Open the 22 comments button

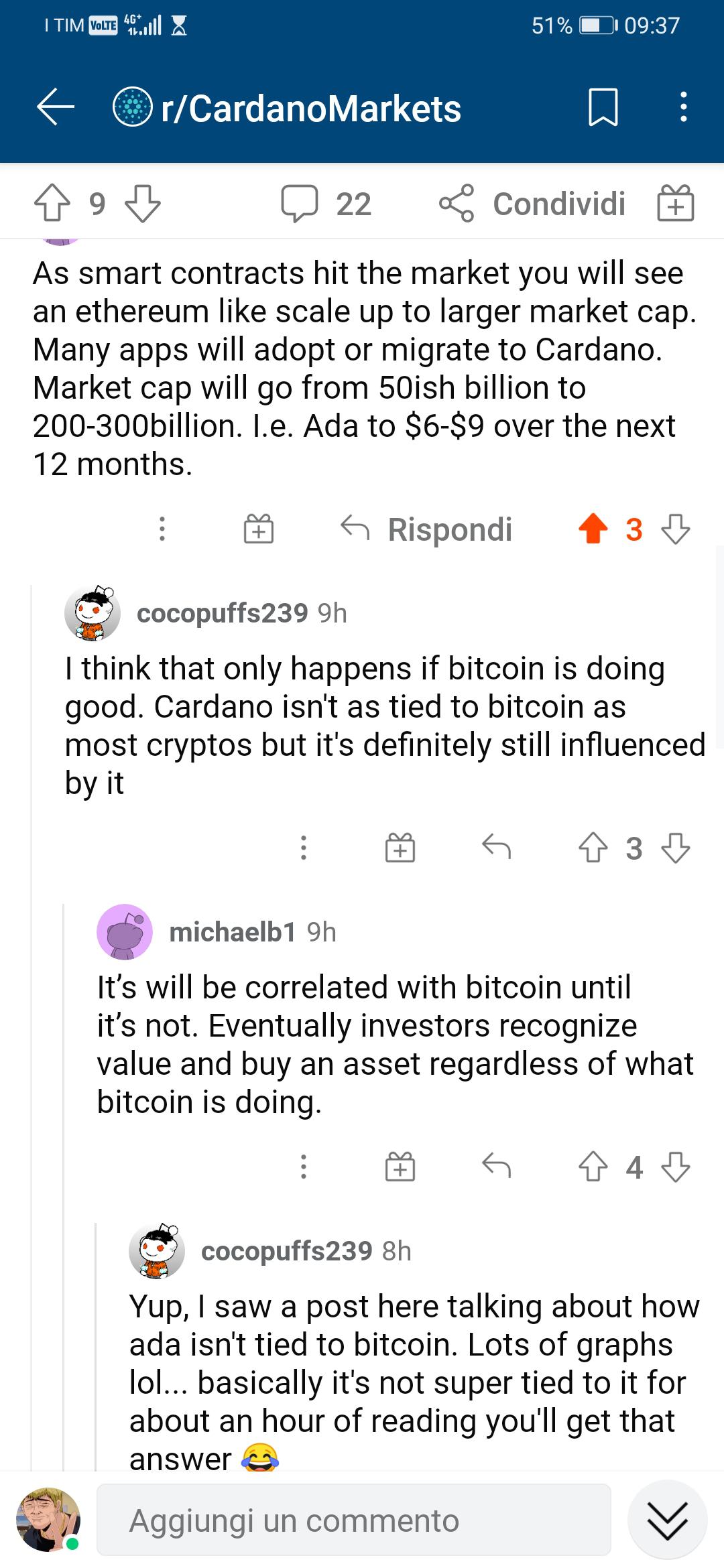pos(326,204)
